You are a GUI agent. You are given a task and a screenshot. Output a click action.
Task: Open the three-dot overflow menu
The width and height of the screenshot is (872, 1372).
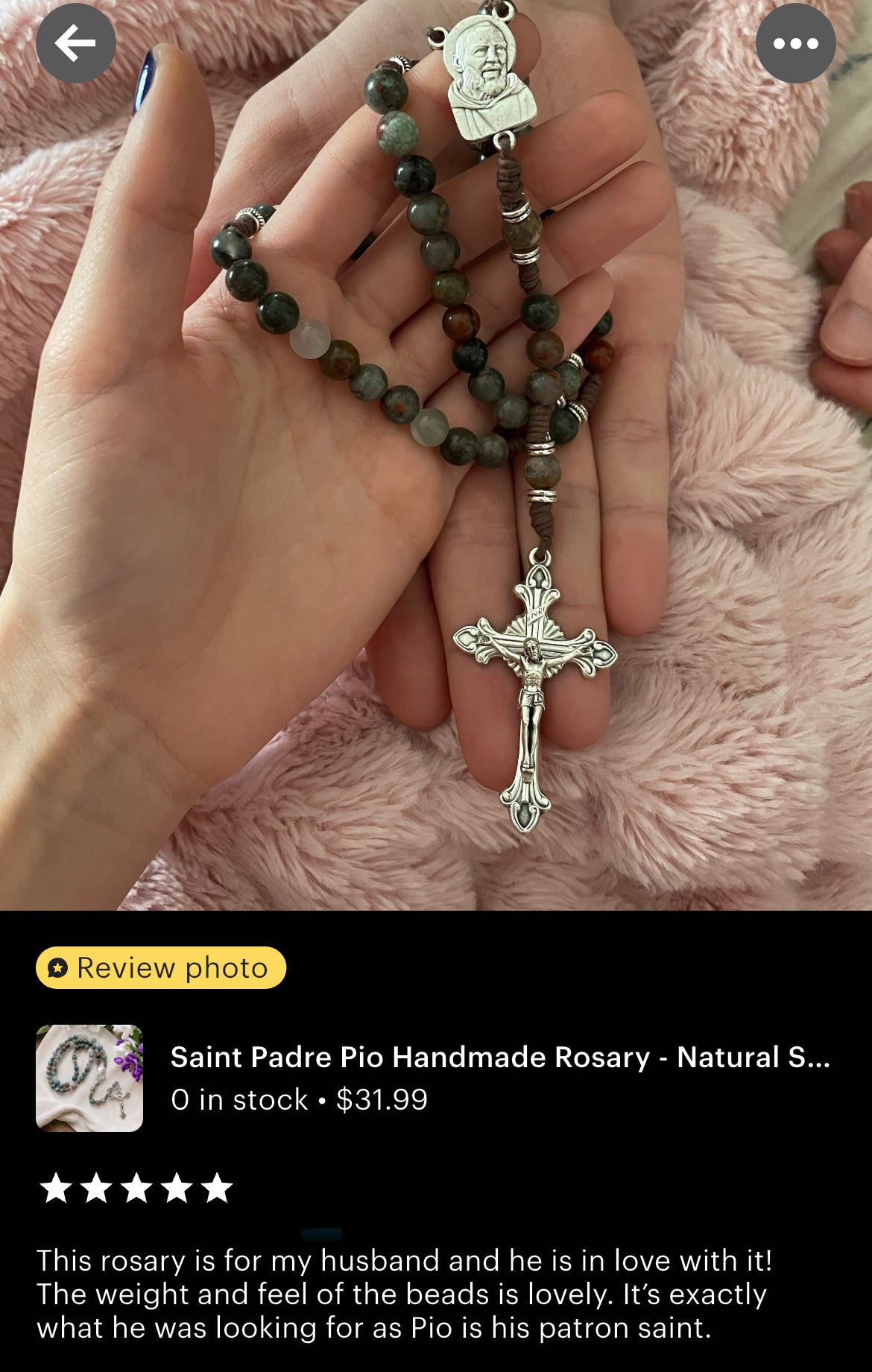tap(795, 43)
